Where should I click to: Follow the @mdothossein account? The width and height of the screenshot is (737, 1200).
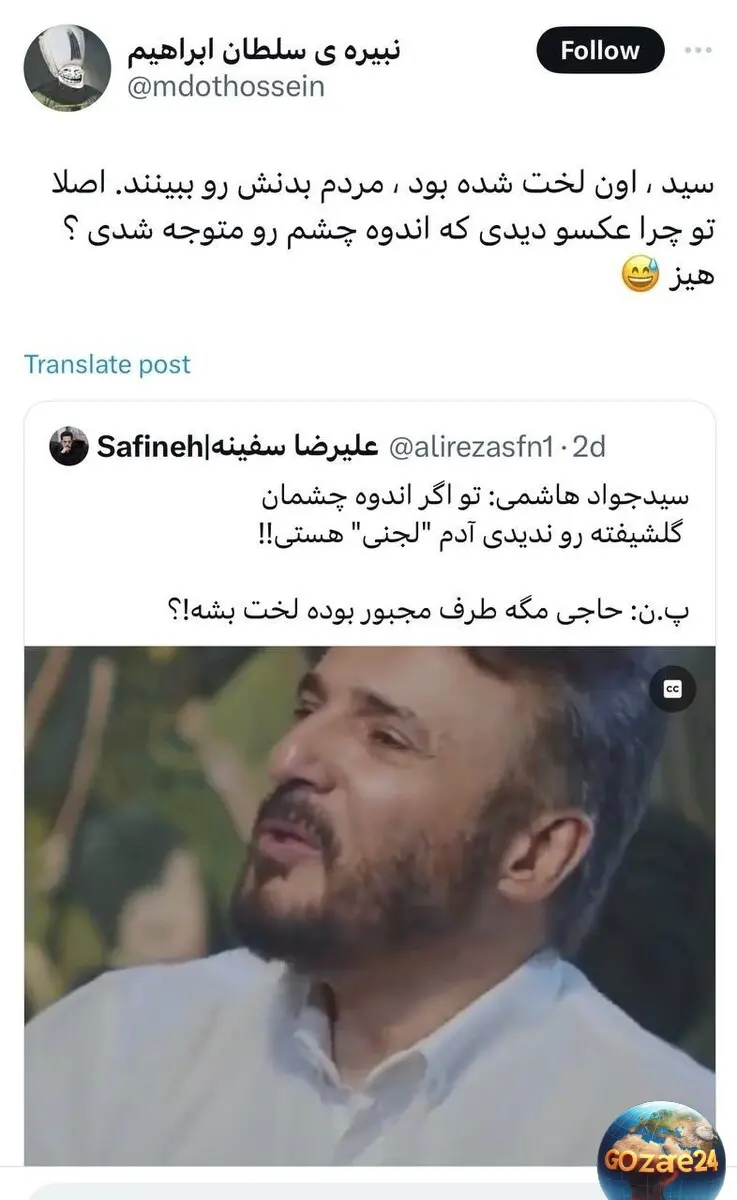coord(600,51)
